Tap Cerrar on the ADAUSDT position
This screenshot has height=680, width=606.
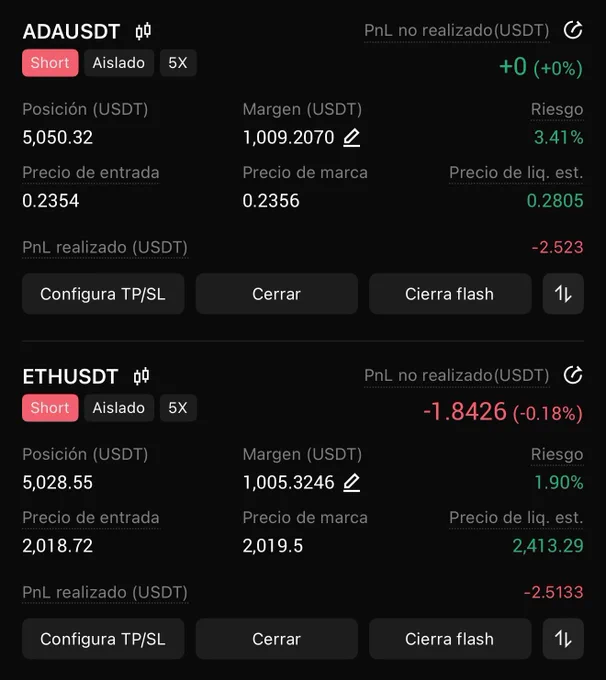pos(277,294)
